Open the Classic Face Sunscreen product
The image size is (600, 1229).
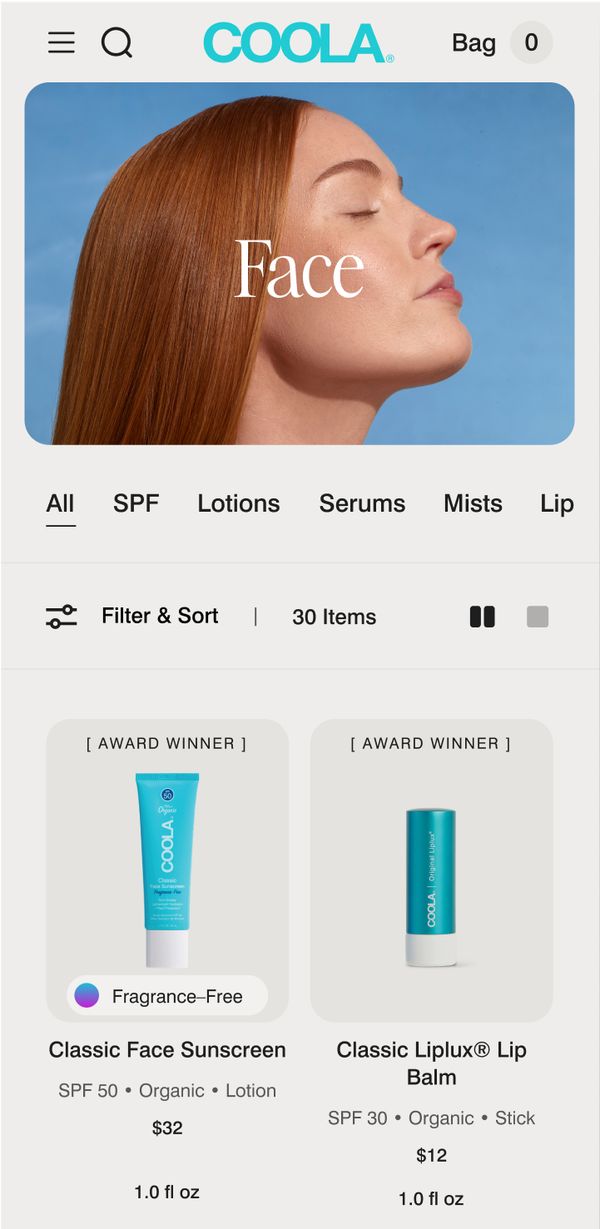pos(167,1050)
